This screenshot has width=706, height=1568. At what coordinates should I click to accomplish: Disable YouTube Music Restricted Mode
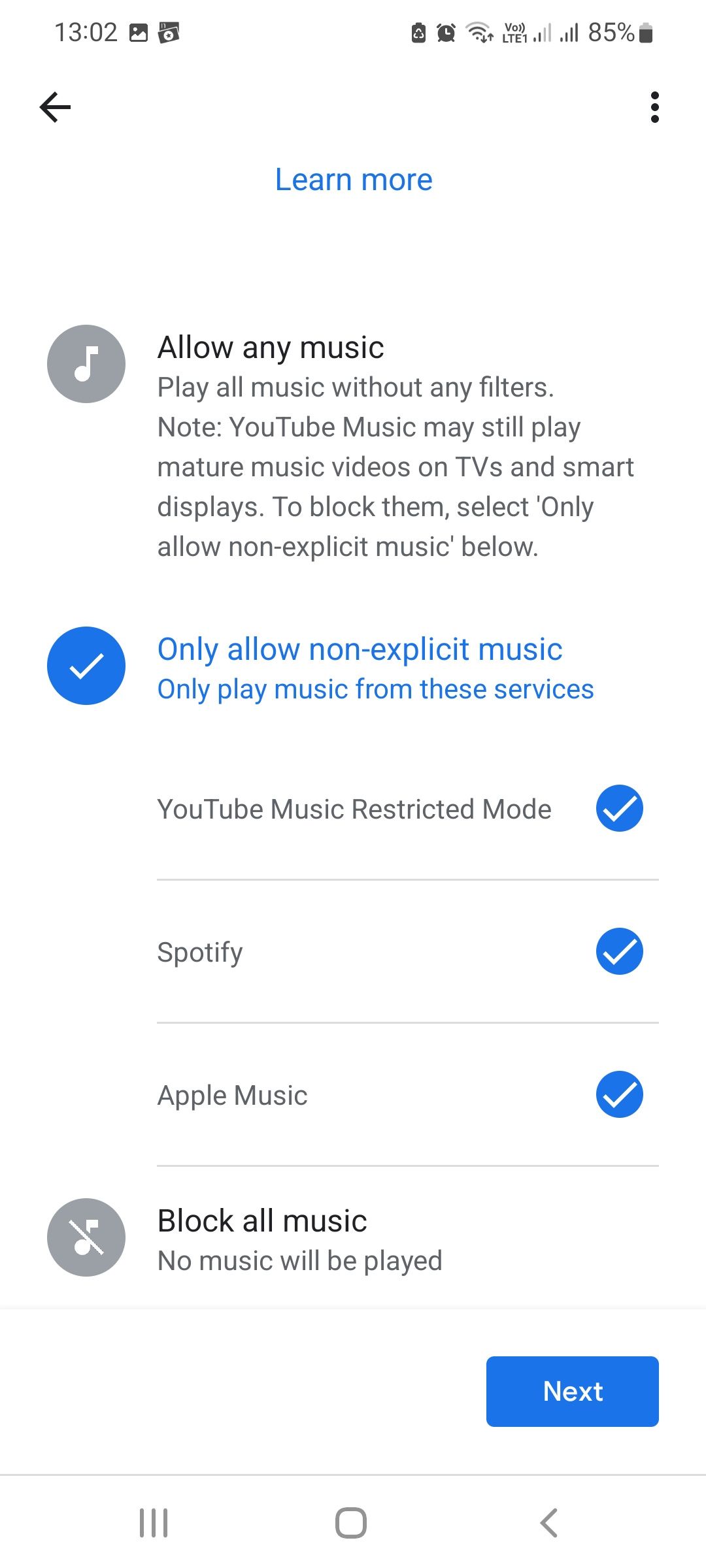[x=620, y=808]
